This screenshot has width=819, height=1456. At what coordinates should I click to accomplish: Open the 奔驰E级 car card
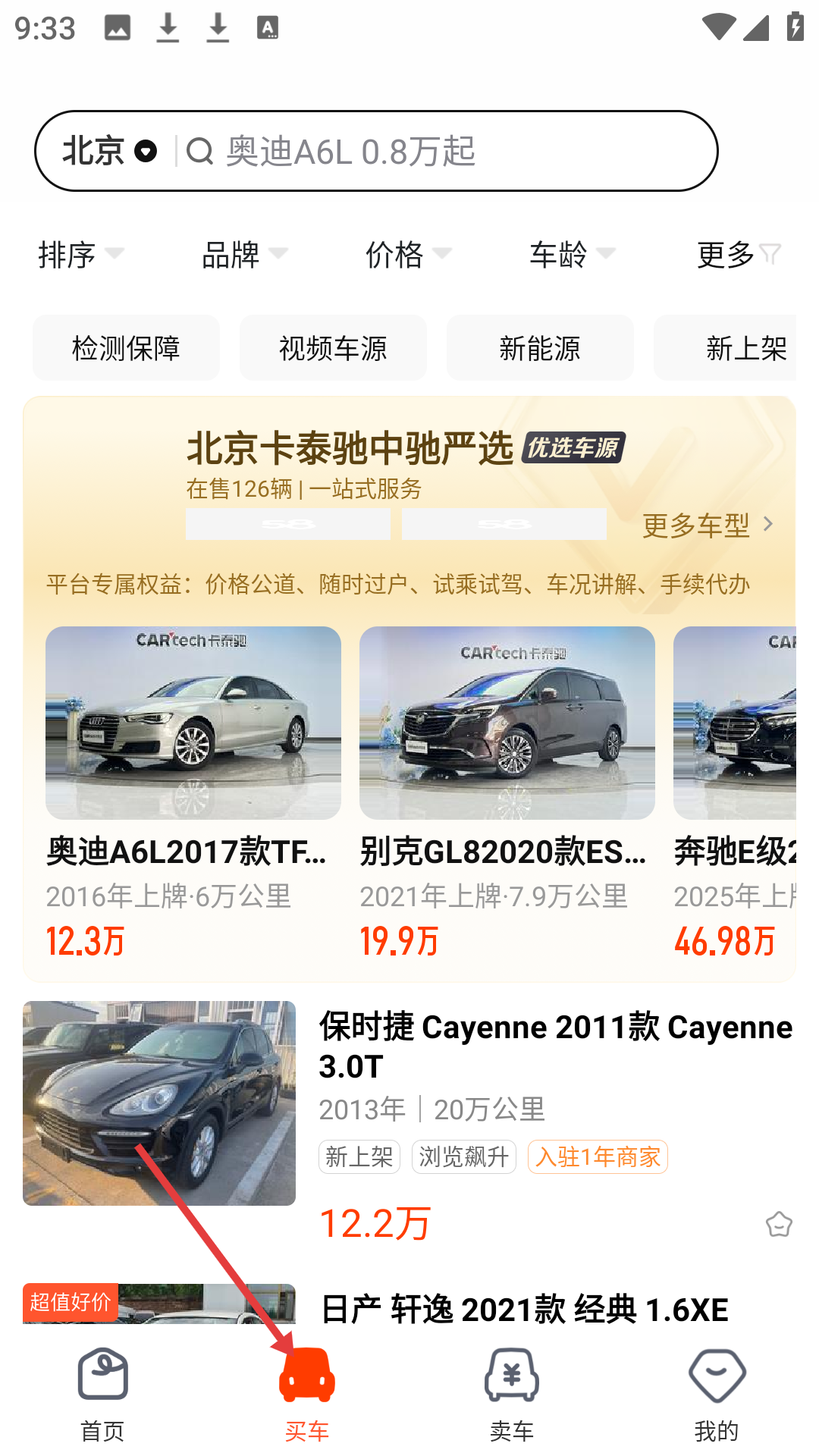click(x=734, y=789)
